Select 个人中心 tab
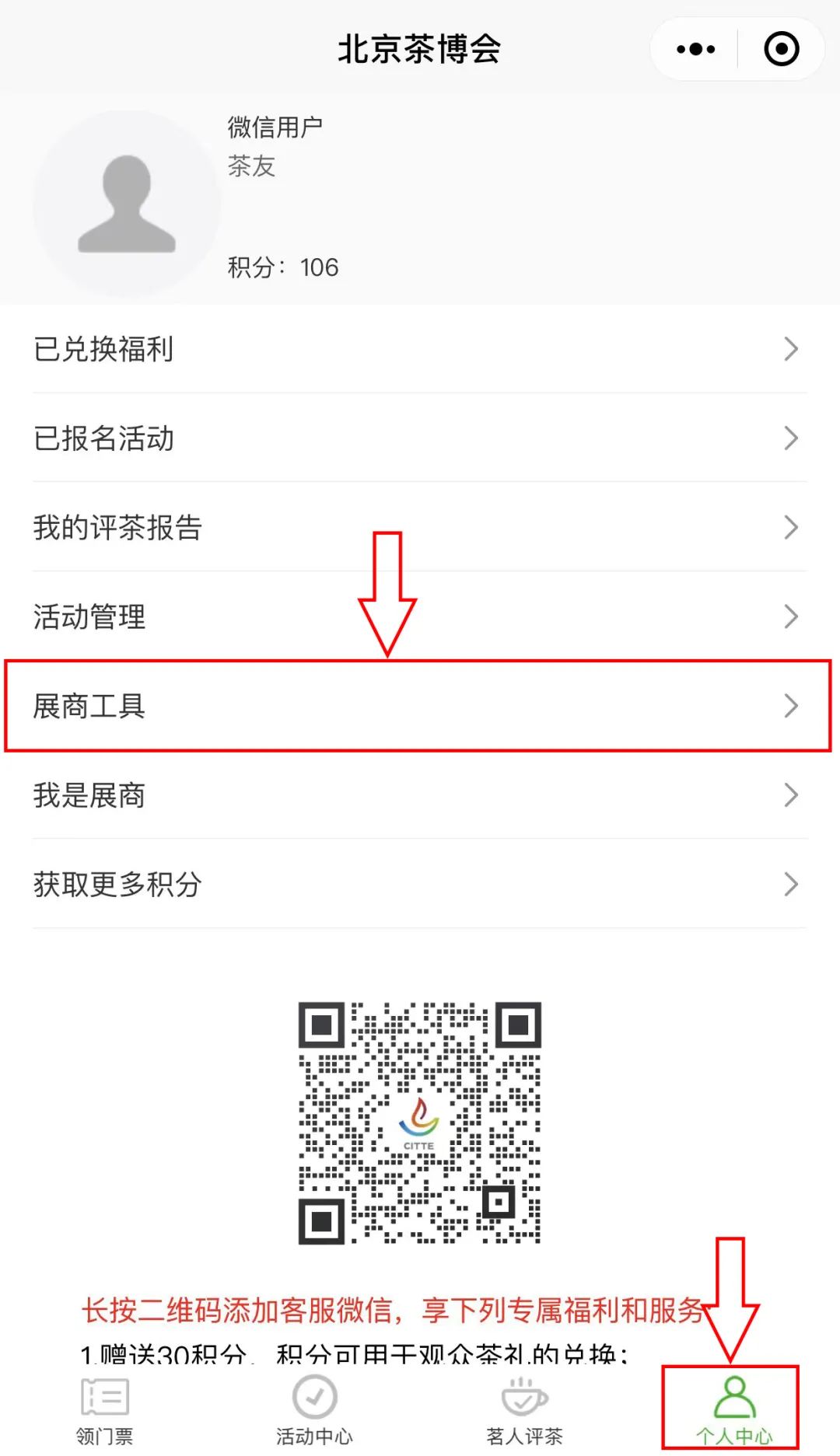This screenshot has height=1456, width=840. pos(733,1410)
